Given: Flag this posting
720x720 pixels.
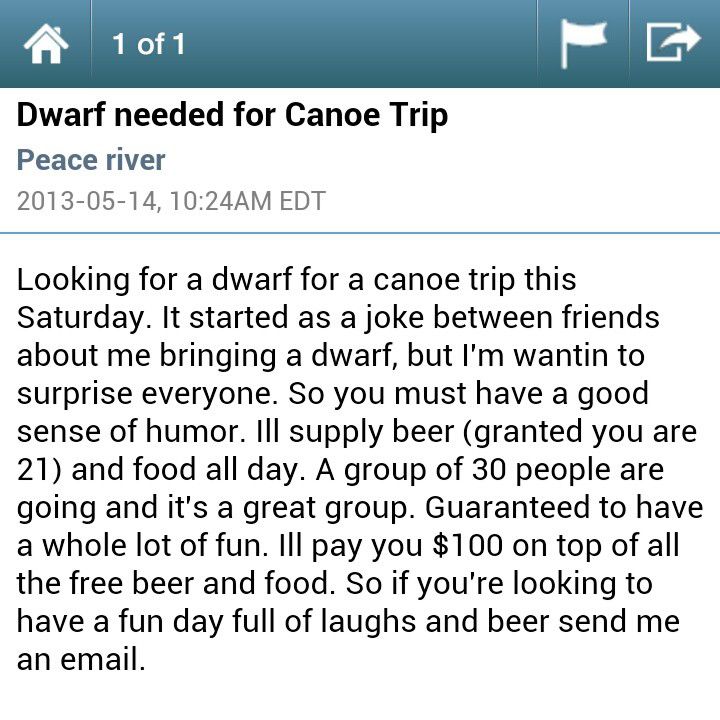Looking at the screenshot, I should 585,44.
